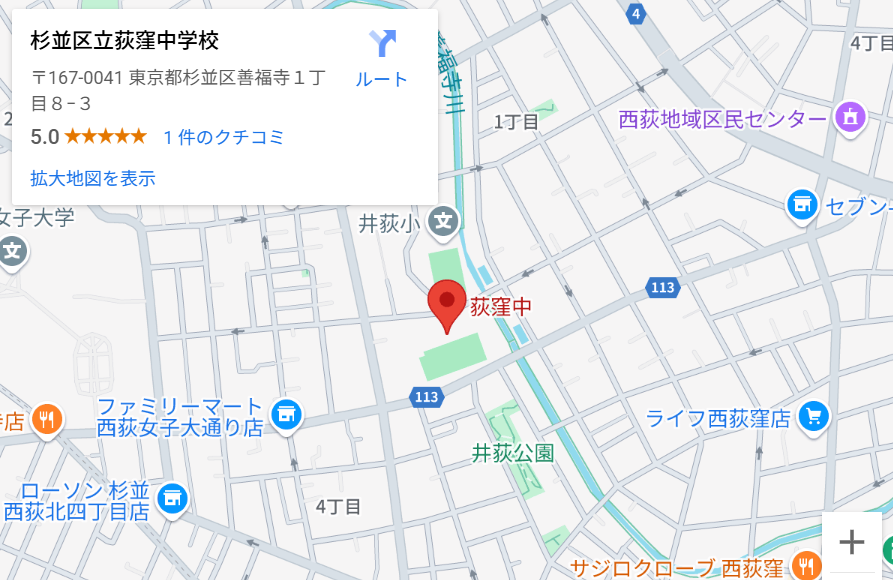Tap 拡大地図を表示 to view larger map

click(93, 179)
